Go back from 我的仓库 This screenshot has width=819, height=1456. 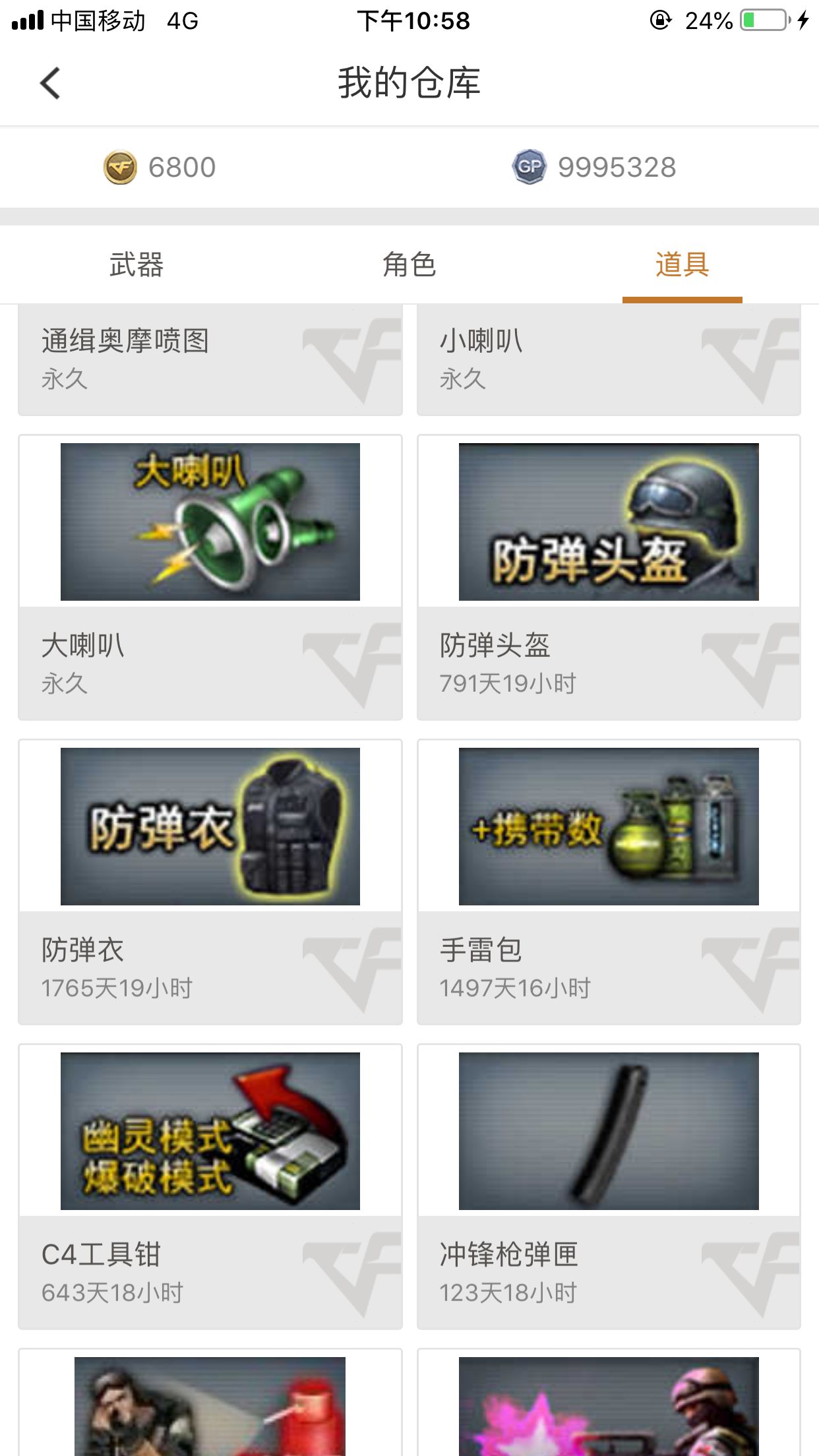50,84
